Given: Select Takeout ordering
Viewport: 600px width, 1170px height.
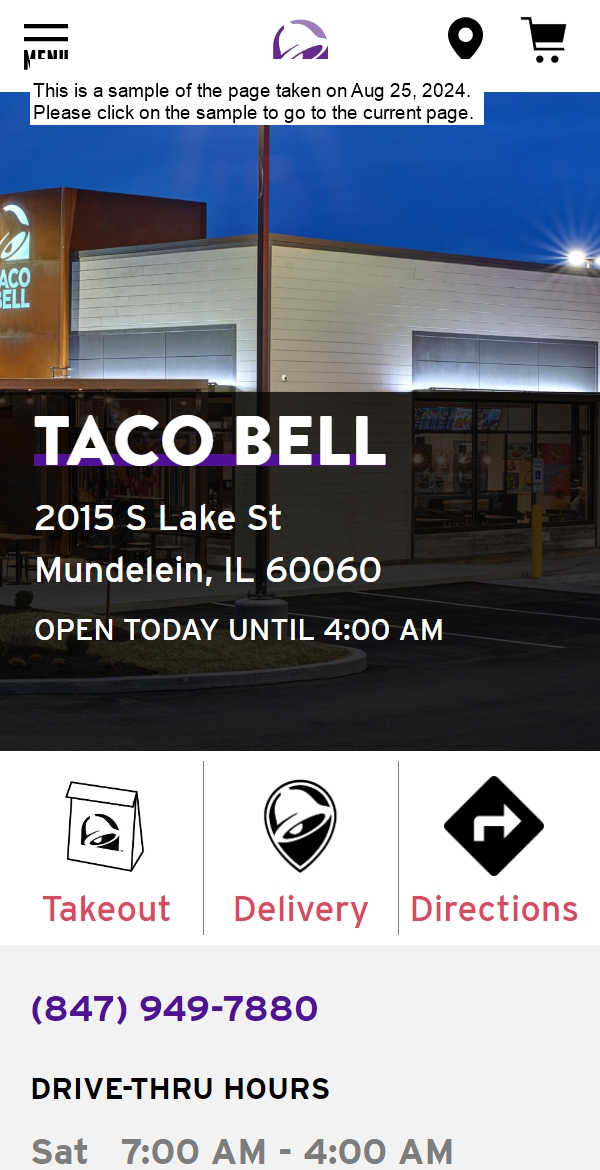Looking at the screenshot, I should click(x=105, y=850).
